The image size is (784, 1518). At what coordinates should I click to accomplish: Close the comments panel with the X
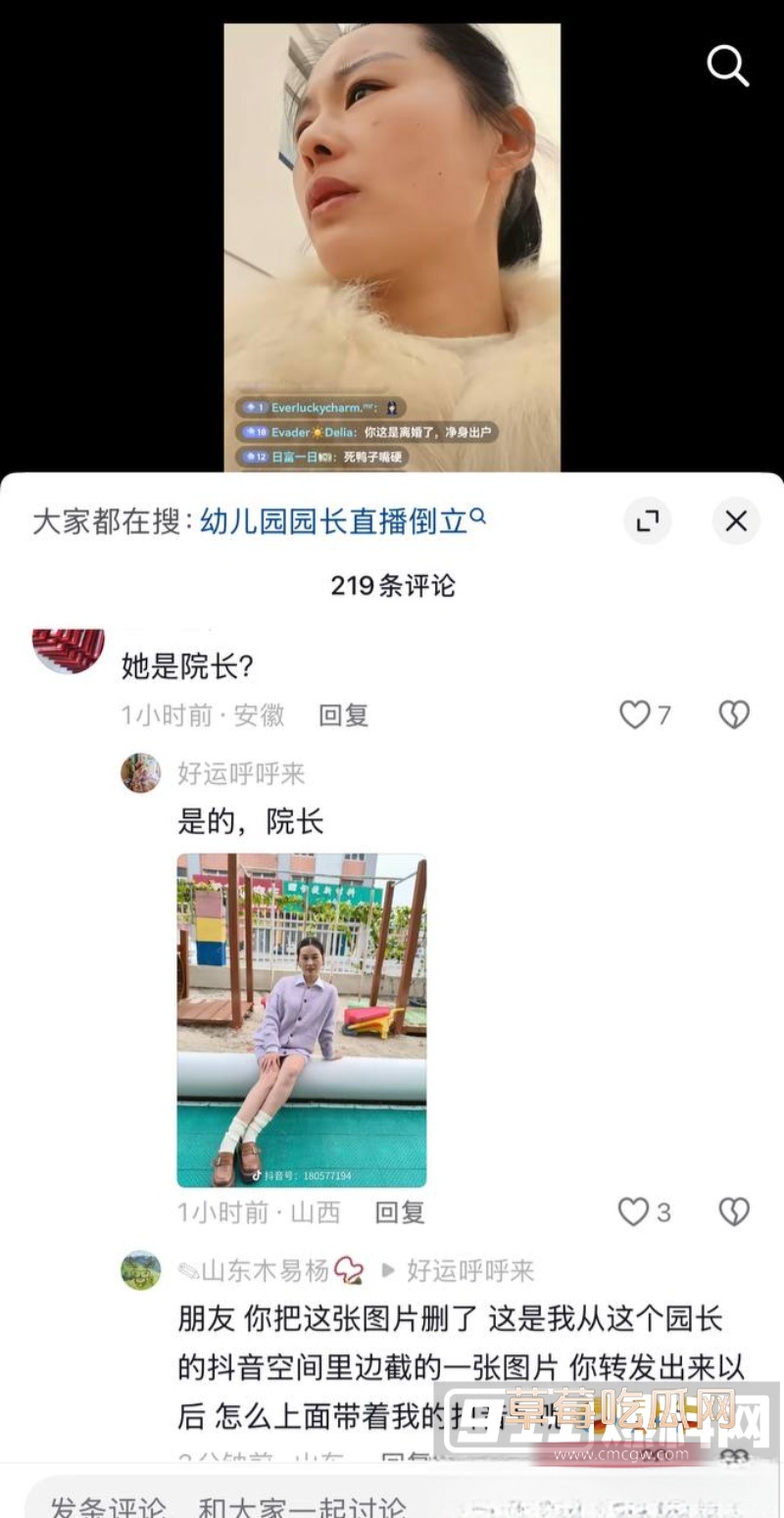(735, 521)
